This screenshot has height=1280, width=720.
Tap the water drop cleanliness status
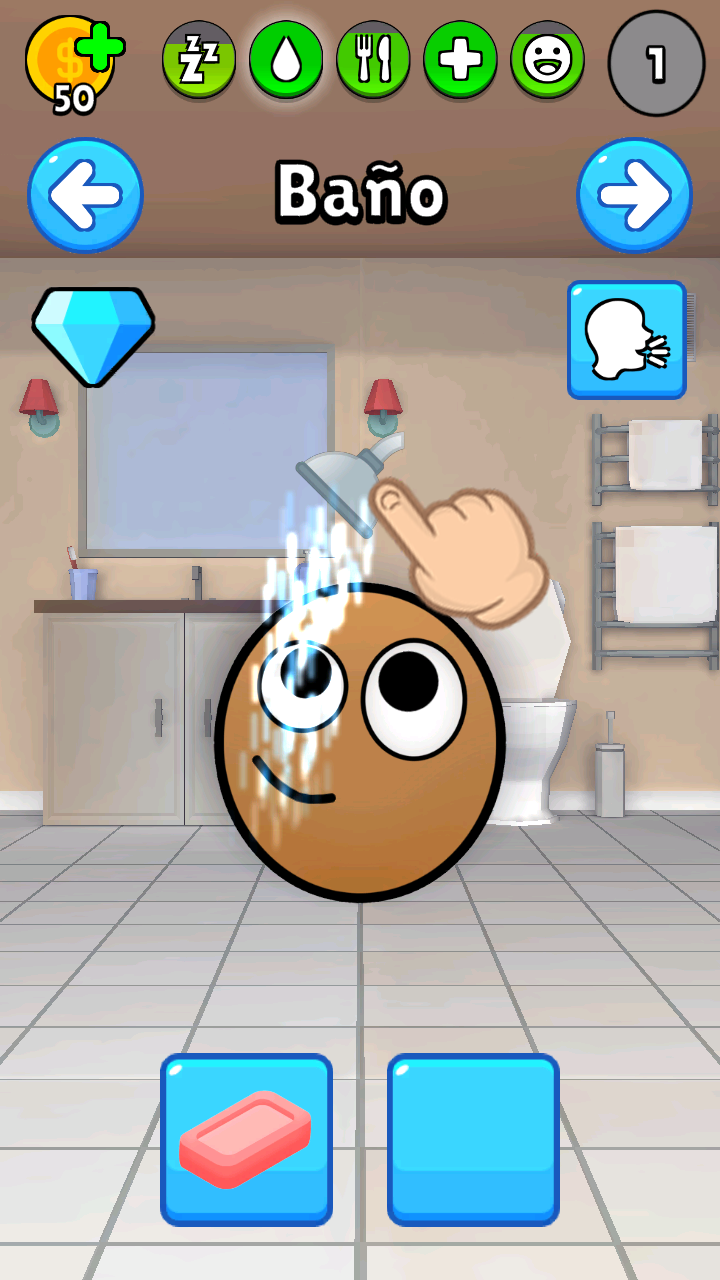[286, 60]
